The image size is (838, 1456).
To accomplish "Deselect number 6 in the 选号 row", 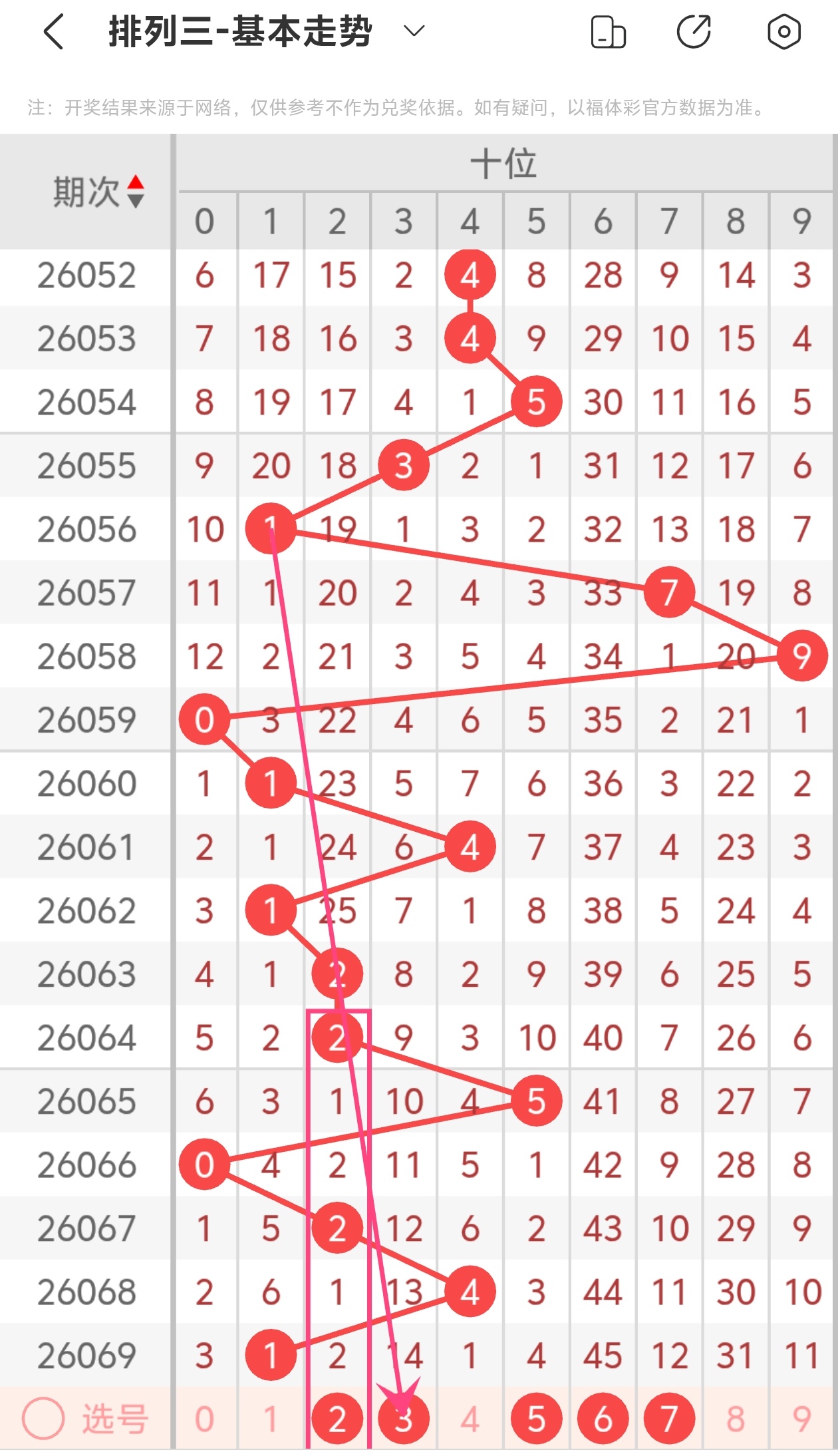I will 603,1419.
